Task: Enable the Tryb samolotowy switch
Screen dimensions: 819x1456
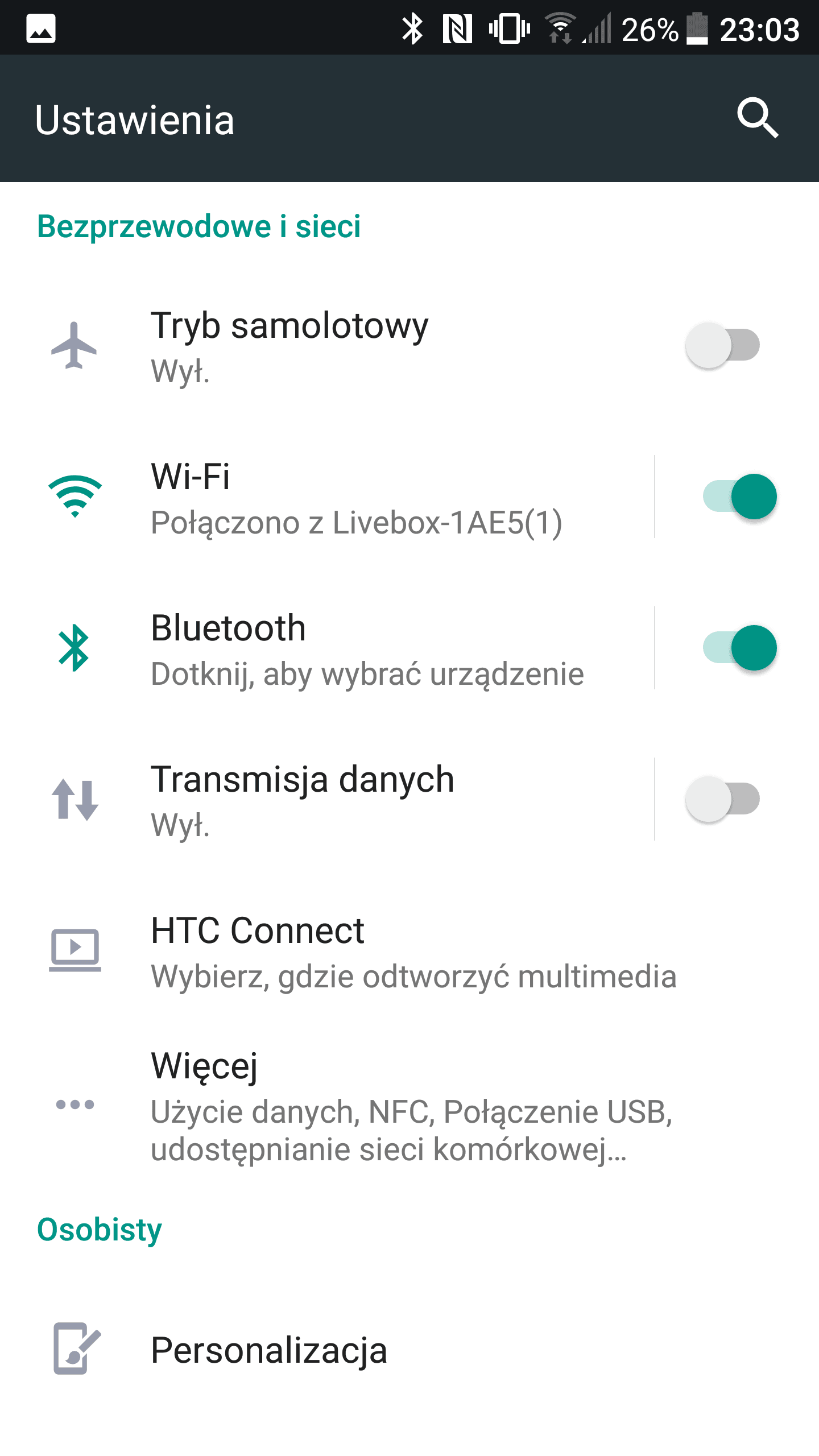Action: [x=722, y=345]
